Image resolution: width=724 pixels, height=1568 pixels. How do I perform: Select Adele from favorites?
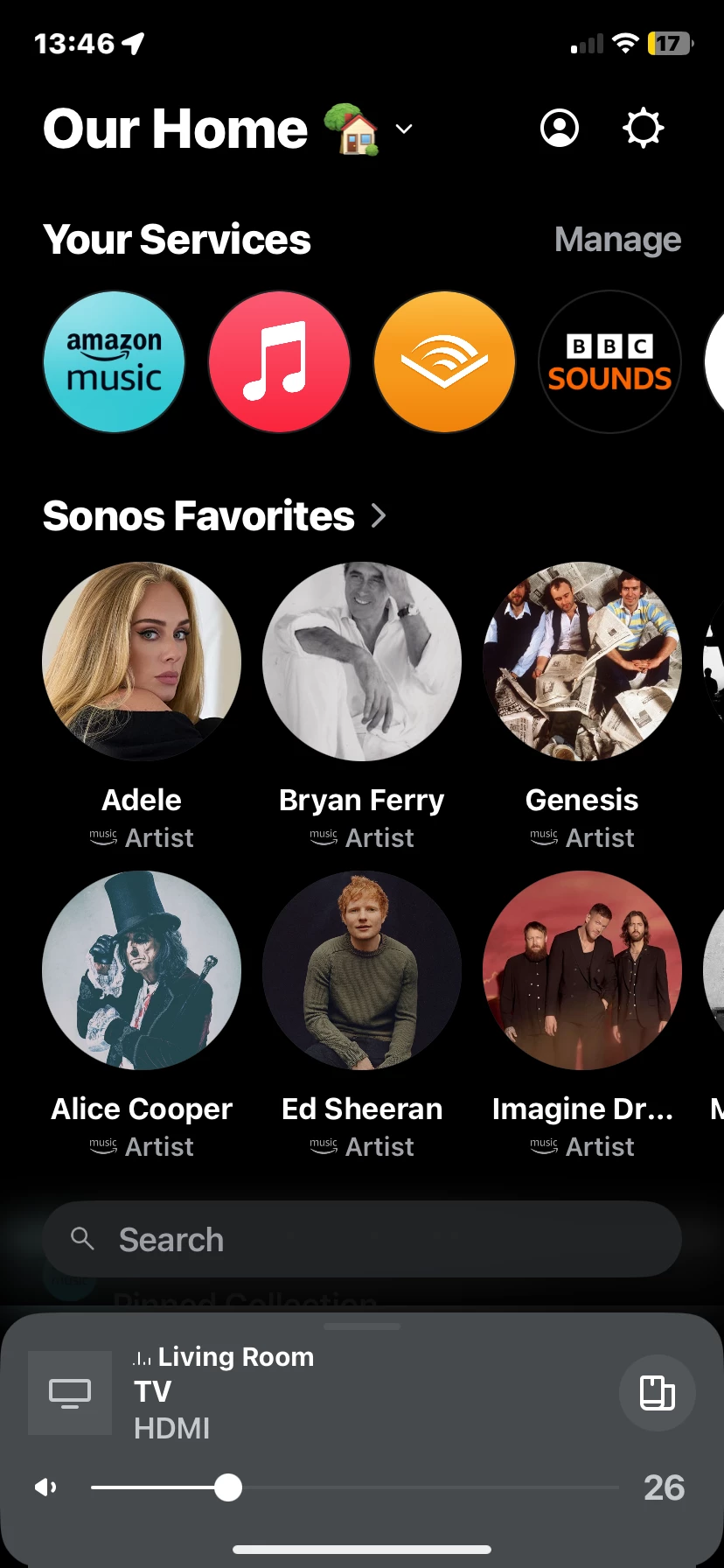tap(142, 662)
